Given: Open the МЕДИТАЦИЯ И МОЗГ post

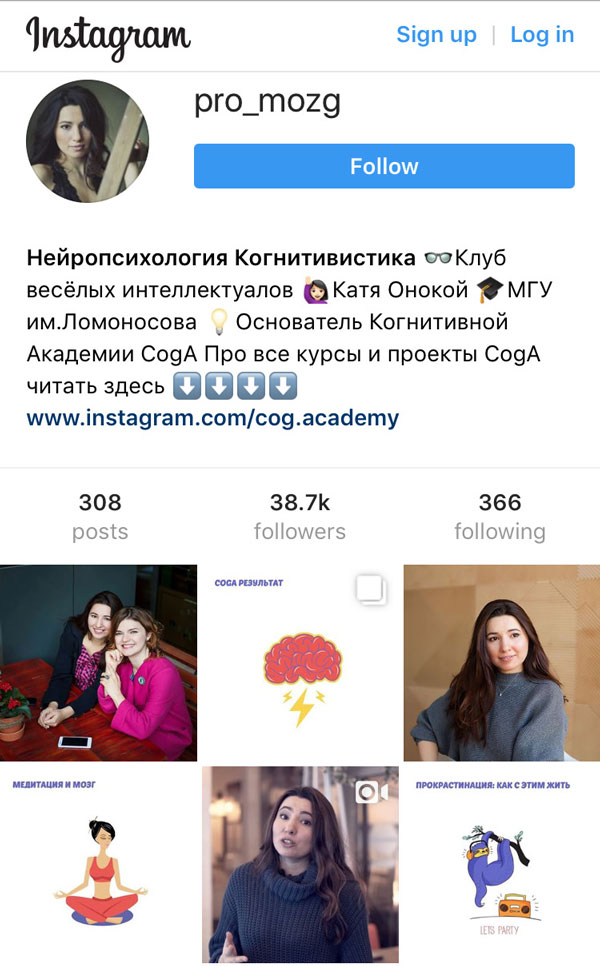Looking at the screenshot, I should 98,864.
